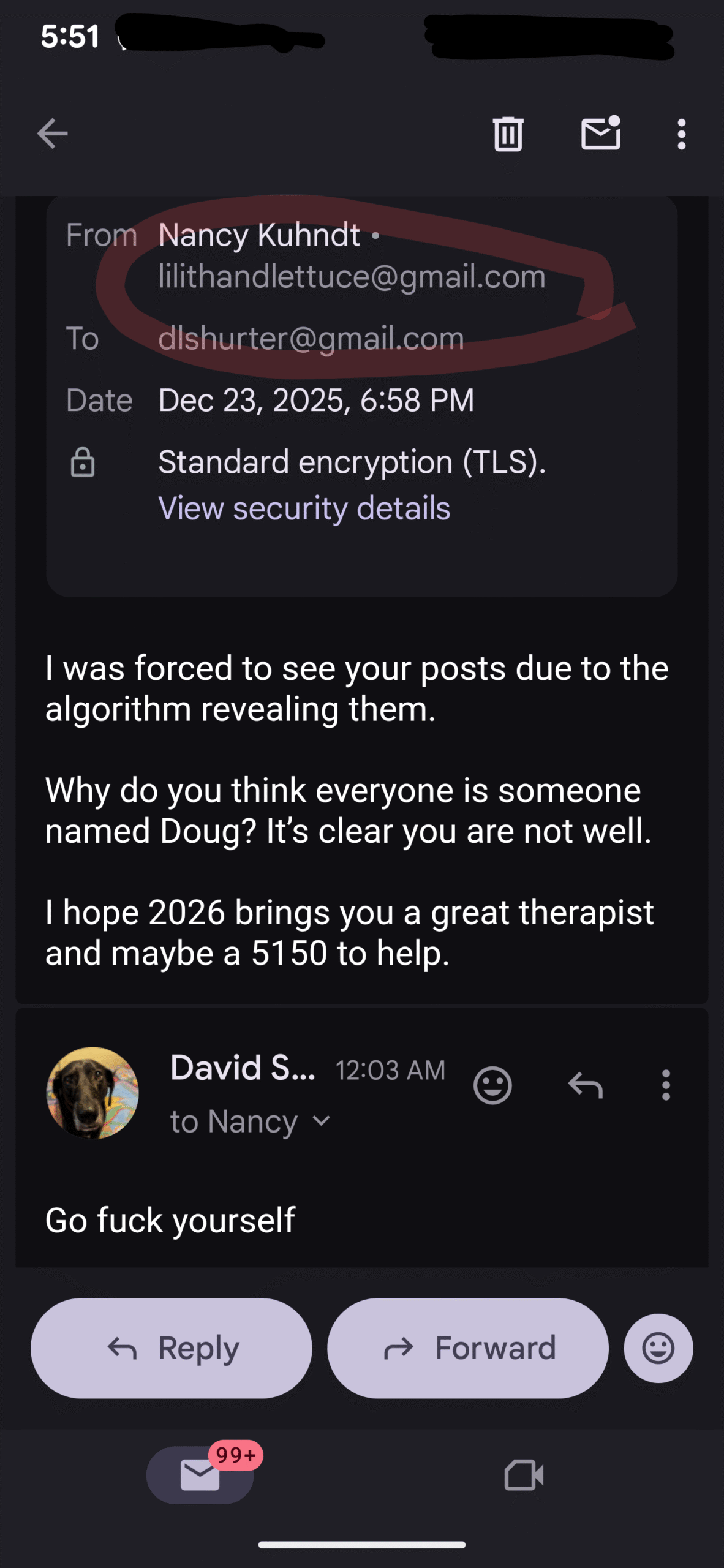Switch to the Mail tab
Viewport: 724px width, 1568px height.
click(x=200, y=1476)
